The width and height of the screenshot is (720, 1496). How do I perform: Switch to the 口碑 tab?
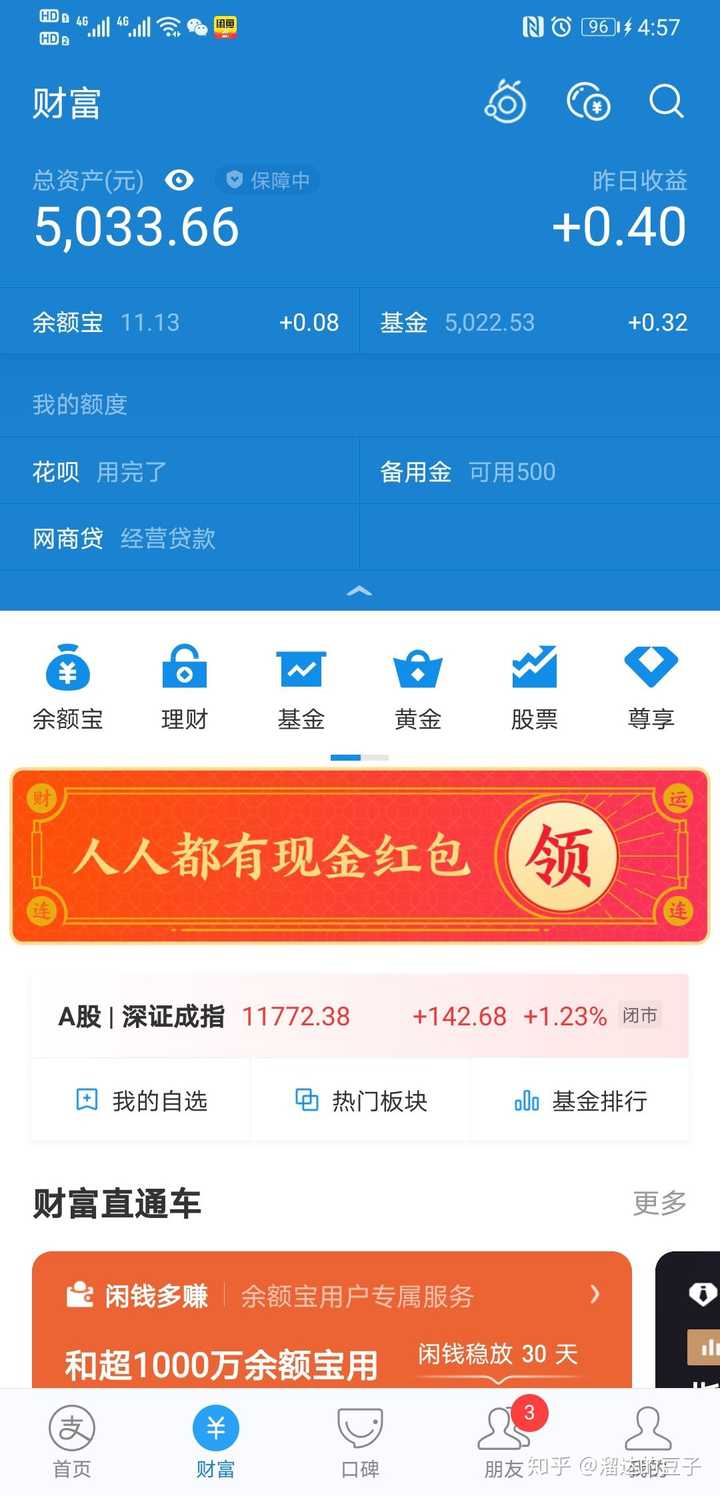(360, 1440)
